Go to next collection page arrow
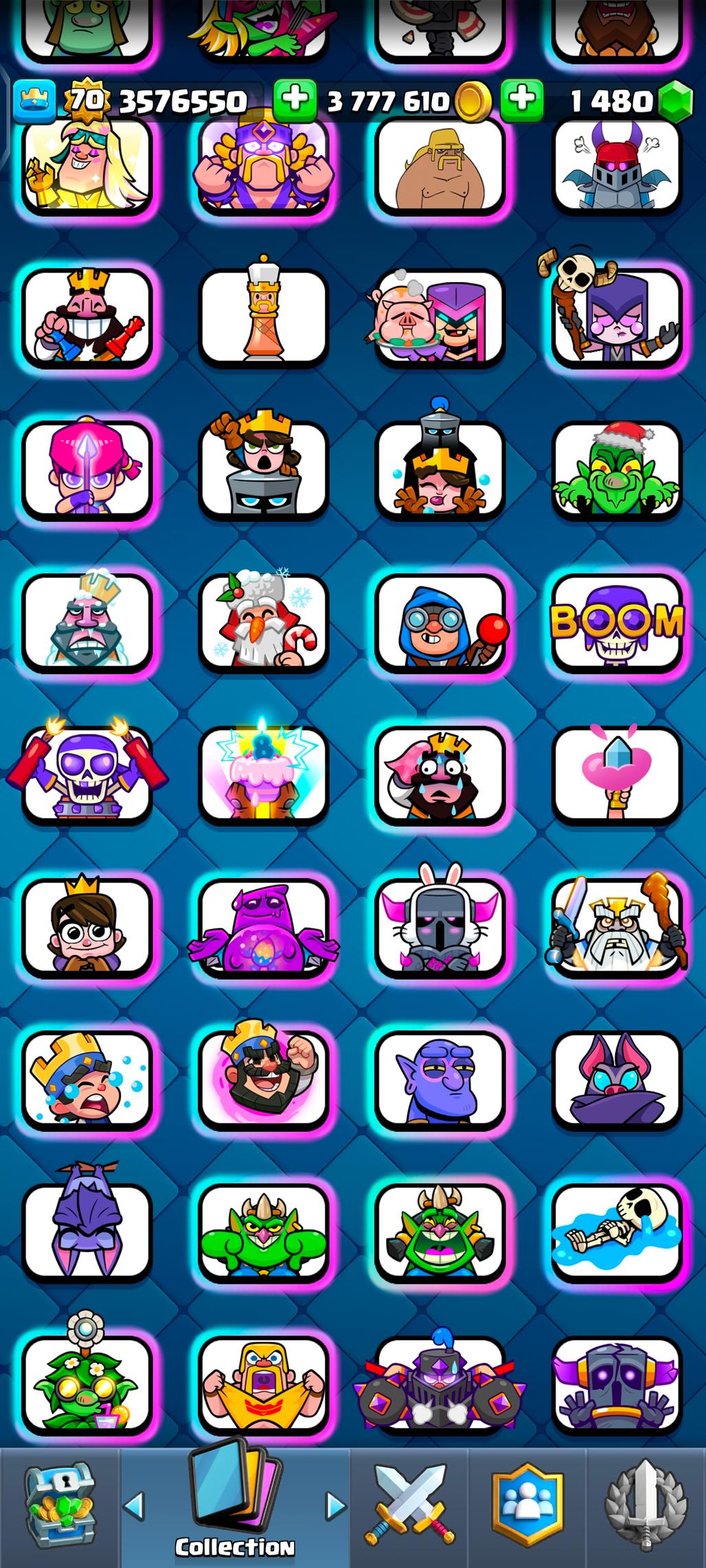 336,1506
